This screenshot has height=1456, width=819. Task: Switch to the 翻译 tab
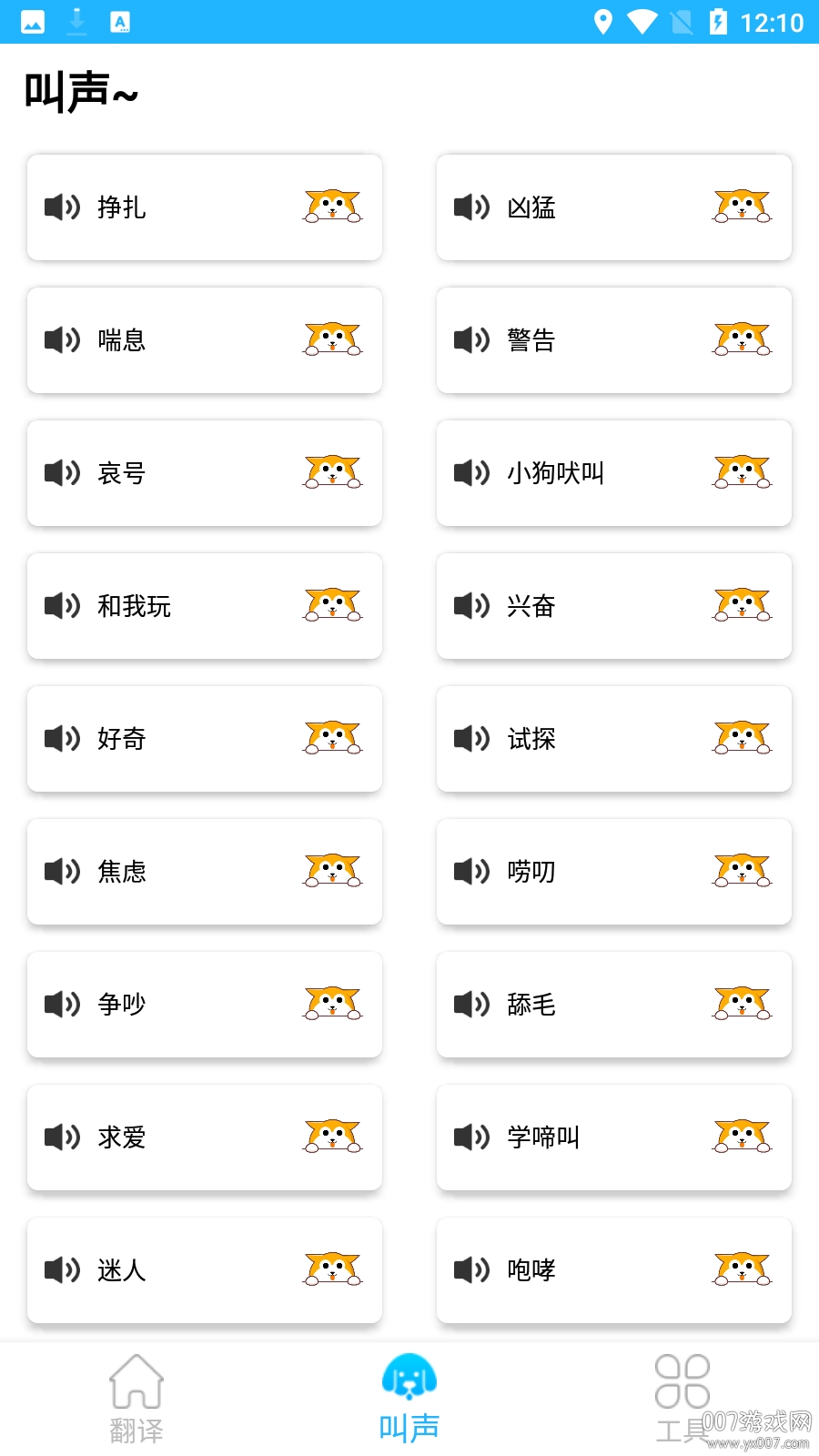(x=136, y=1398)
